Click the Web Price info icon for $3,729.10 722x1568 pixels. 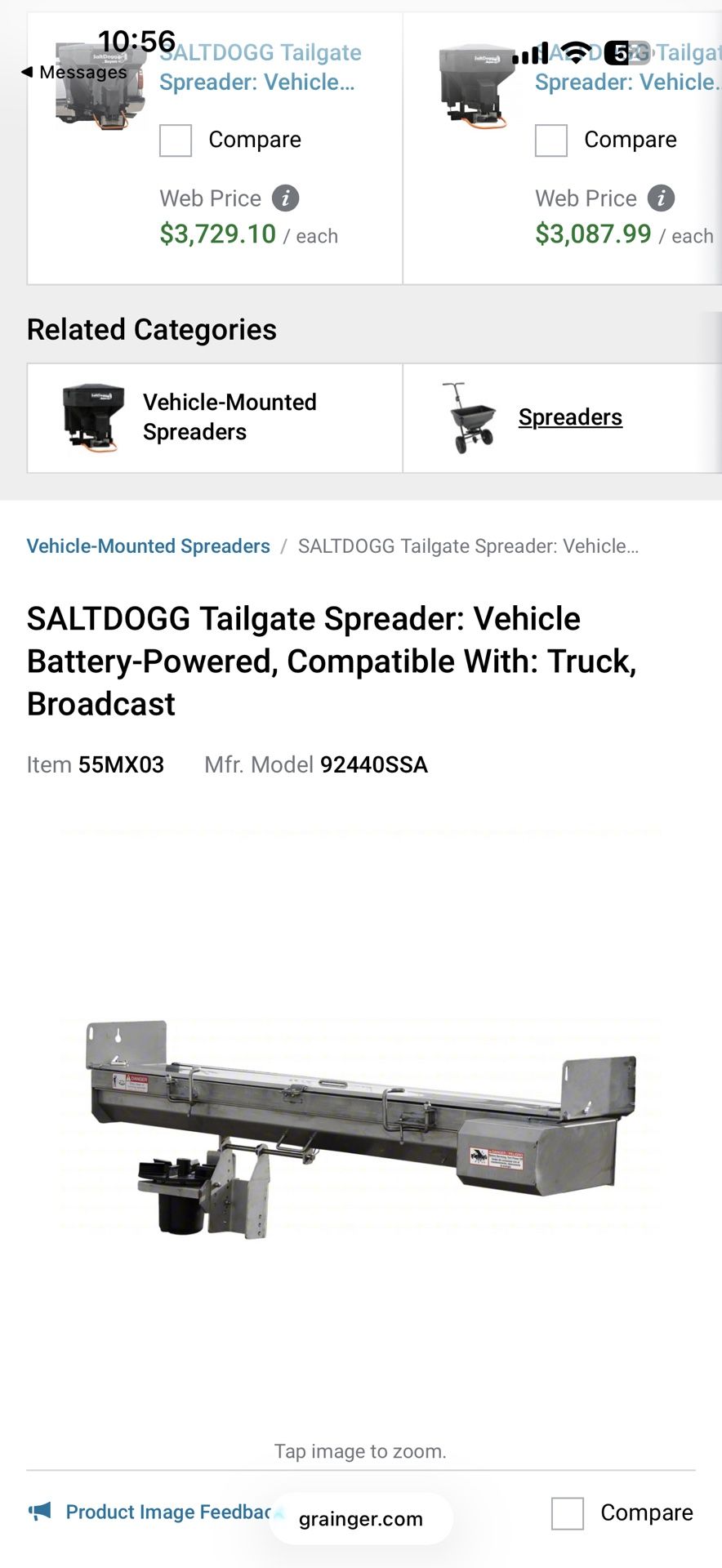[x=285, y=198]
